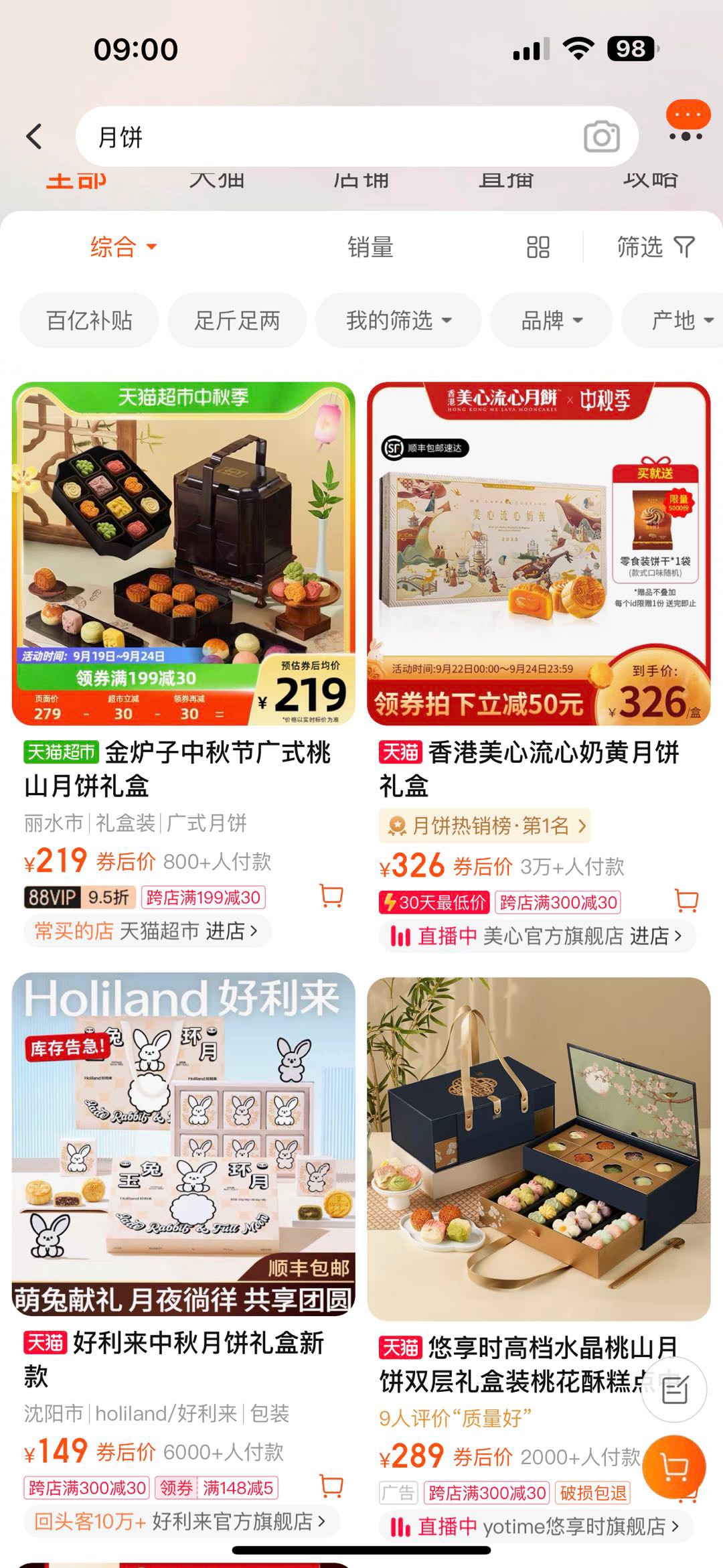
Task: Switch the product grid layout view
Action: pyautogui.click(x=538, y=247)
